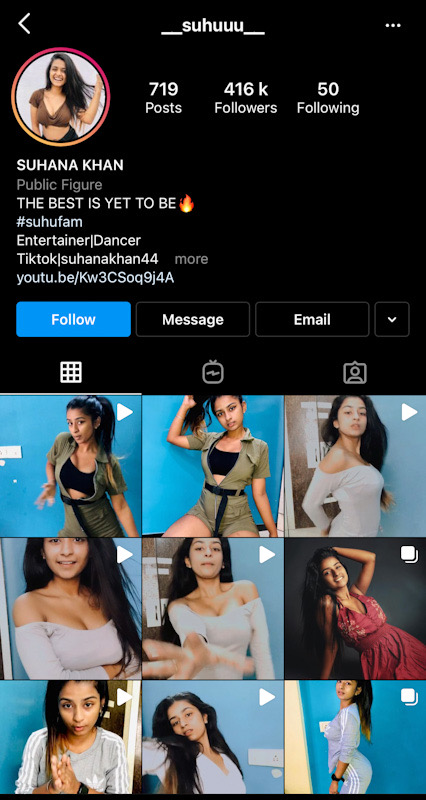
Task: Tap the Email contact button
Action: tap(312, 319)
